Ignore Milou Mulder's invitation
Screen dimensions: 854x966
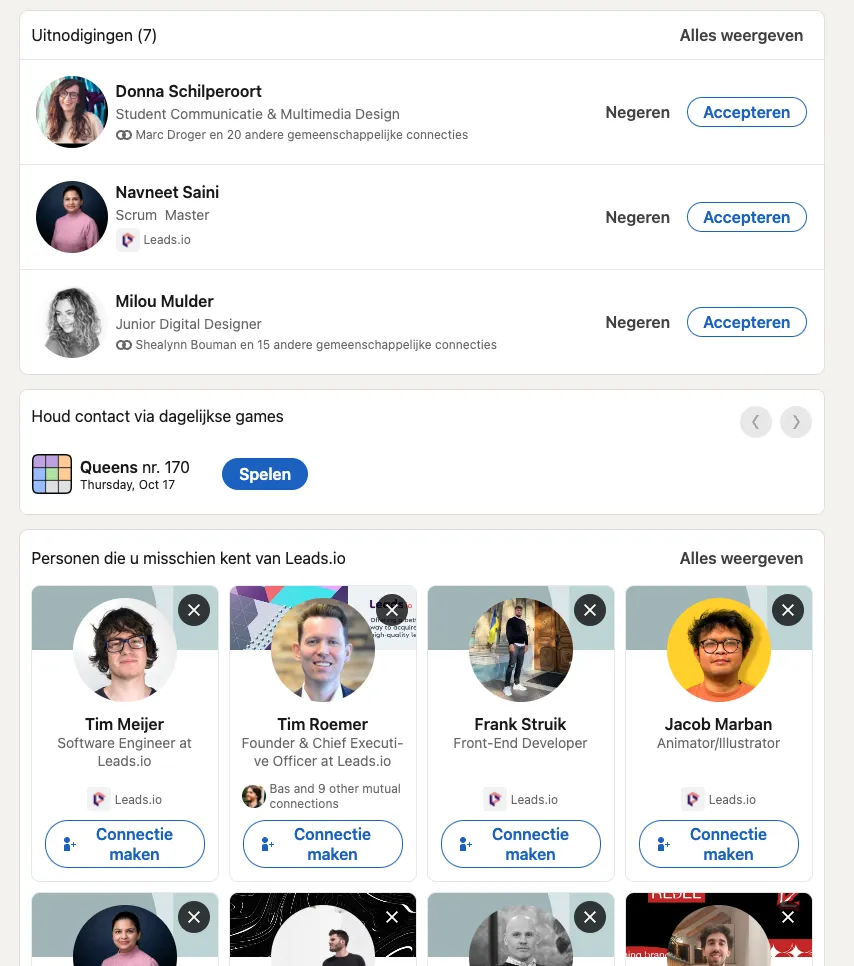(x=637, y=322)
